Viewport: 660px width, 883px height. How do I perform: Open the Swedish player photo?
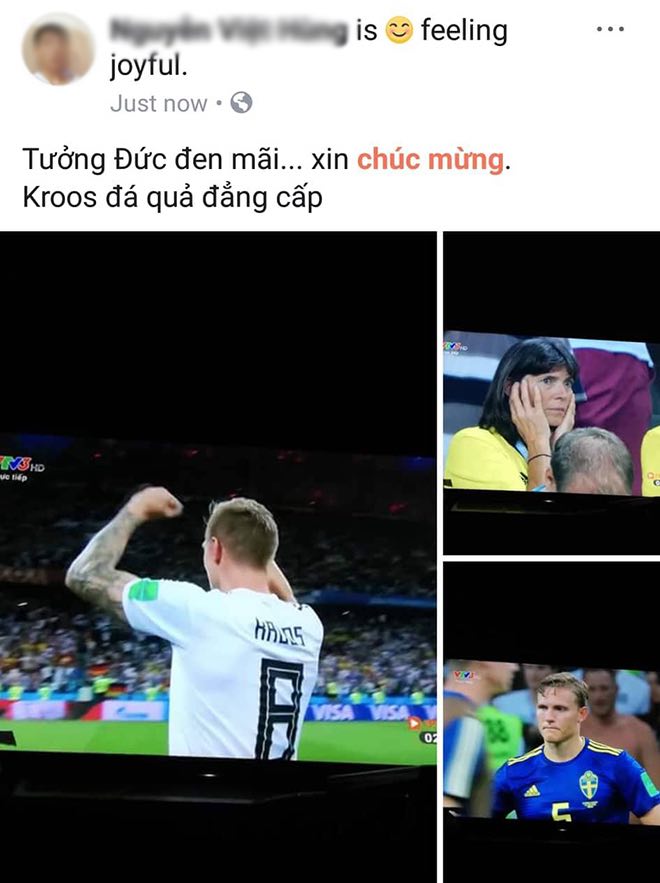point(551,740)
